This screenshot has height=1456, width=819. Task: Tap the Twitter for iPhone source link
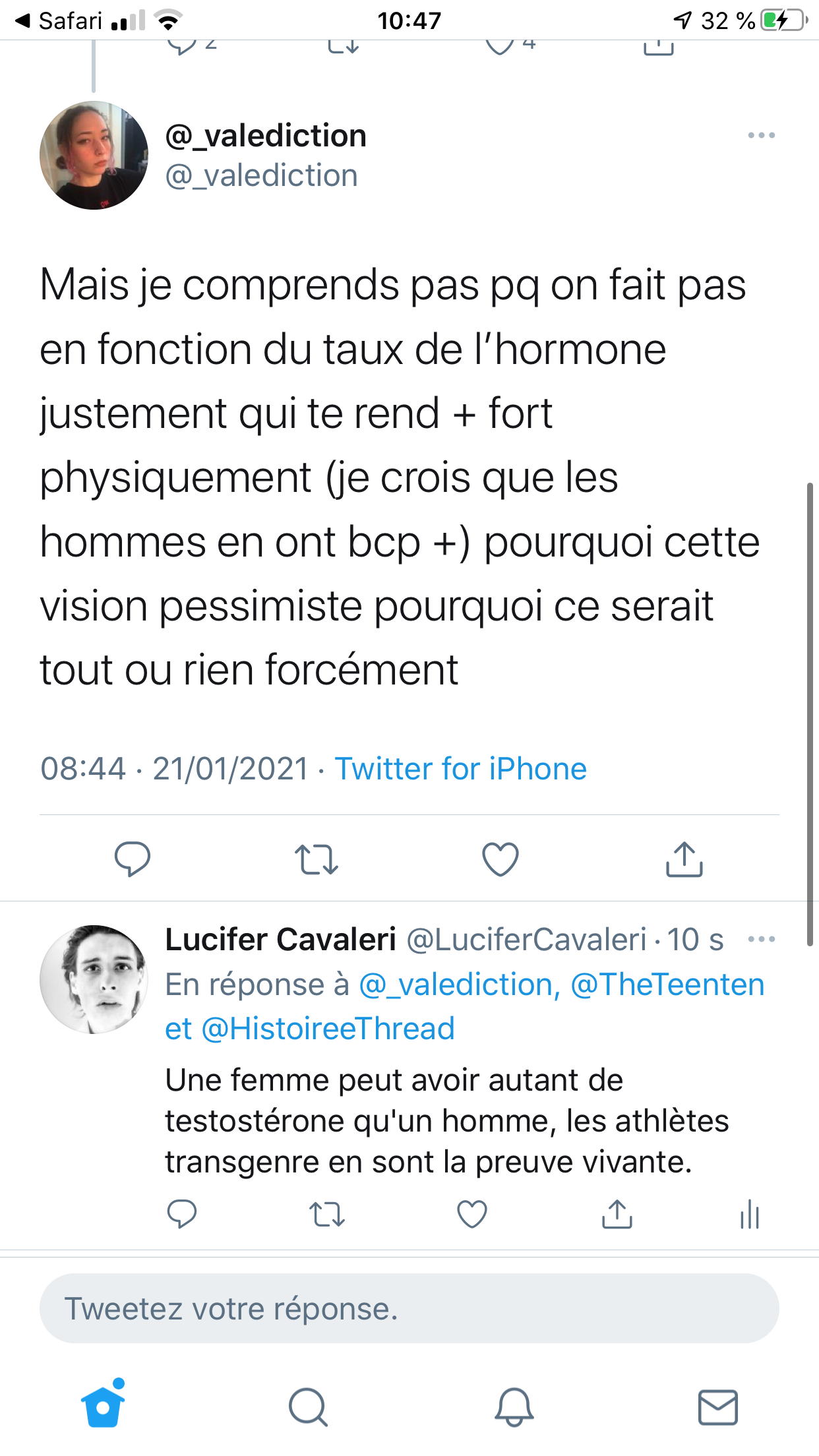coord(460,769)
